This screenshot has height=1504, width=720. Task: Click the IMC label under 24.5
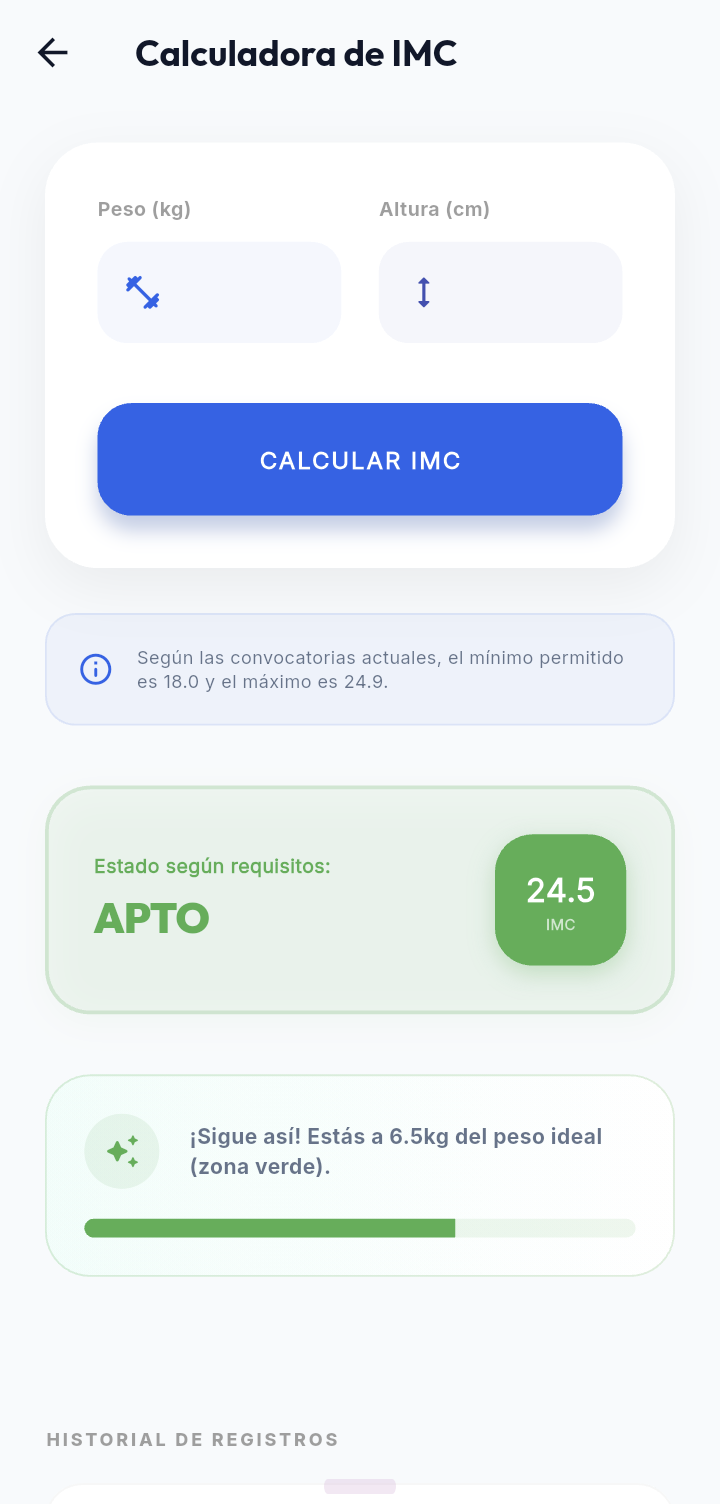pyautogui.click(x=560, y=926)
